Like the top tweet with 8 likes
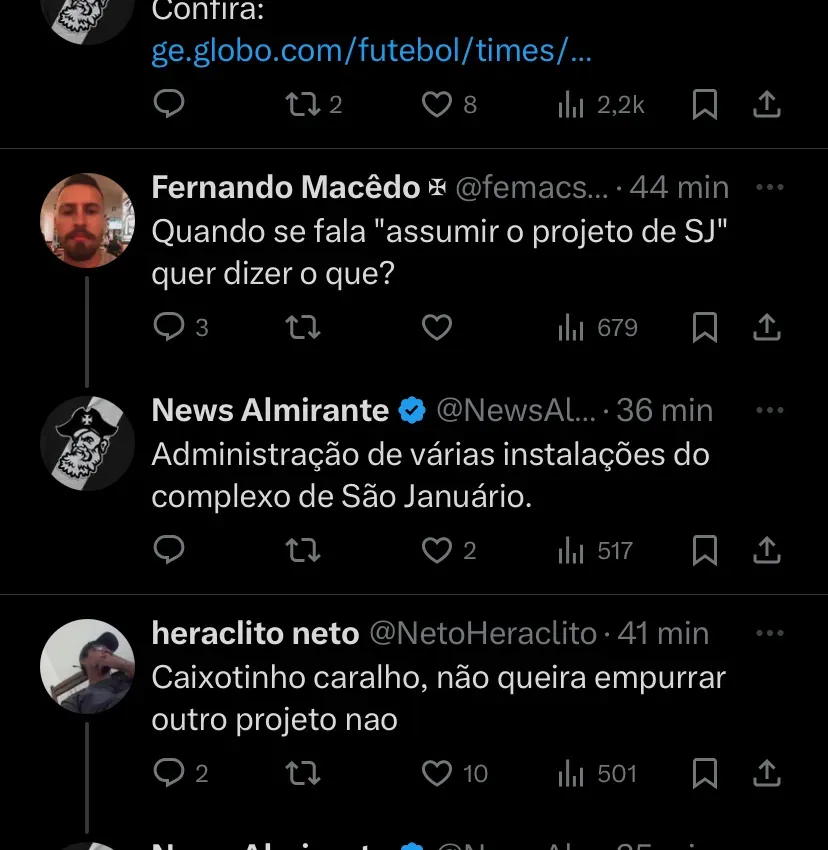The width and height of the screenshot is (828, 850). [x=437, y=104]
